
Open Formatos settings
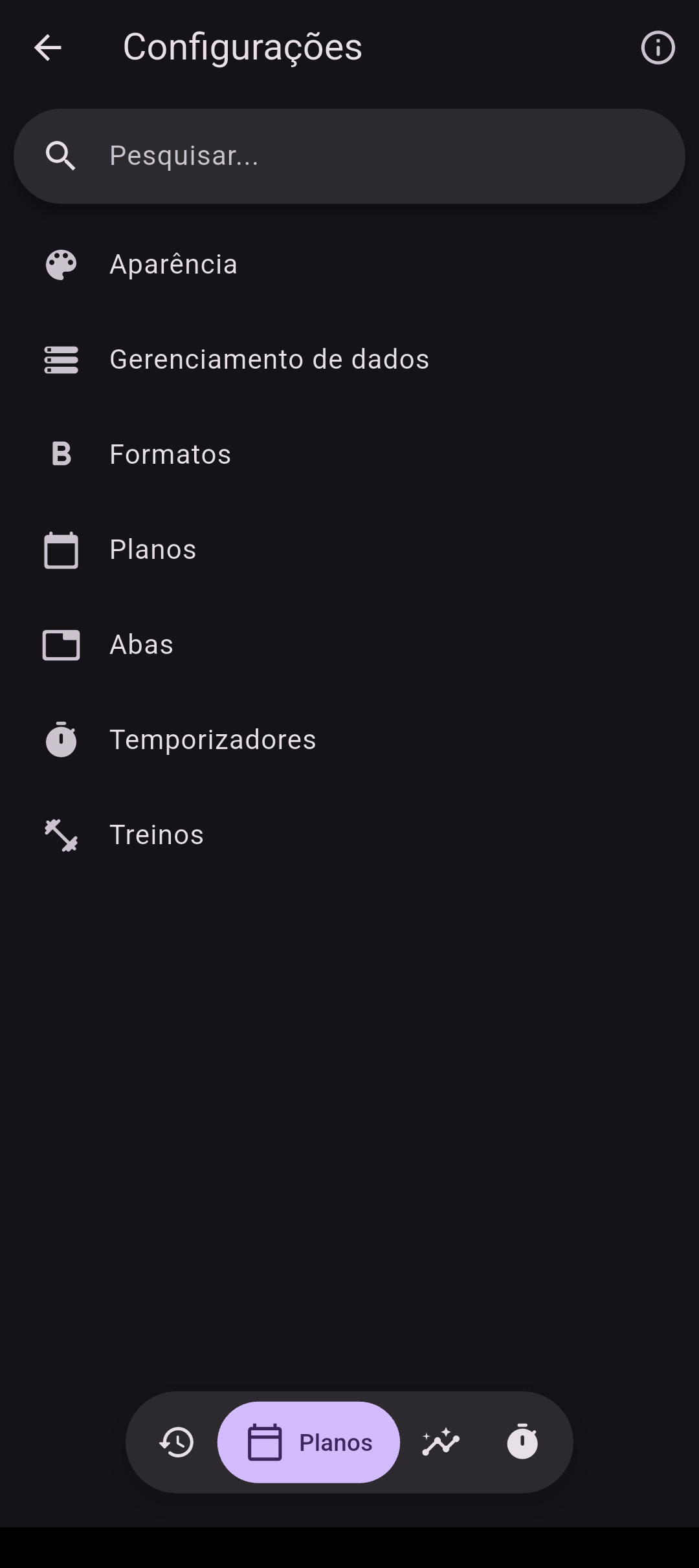pos(349,455)
